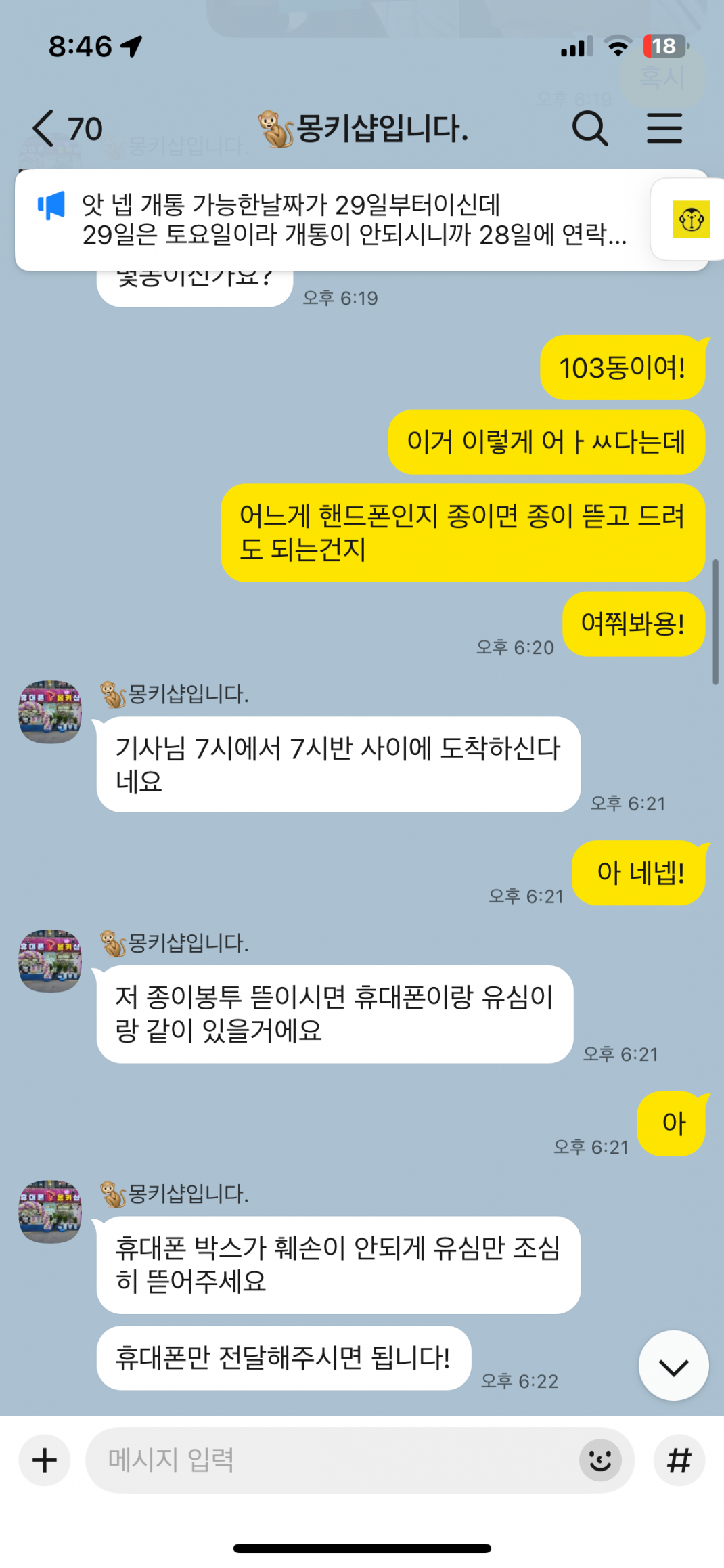The image size is (724, 1568).
Task: Open the emoticon picker
Action: coord(599,1460)
